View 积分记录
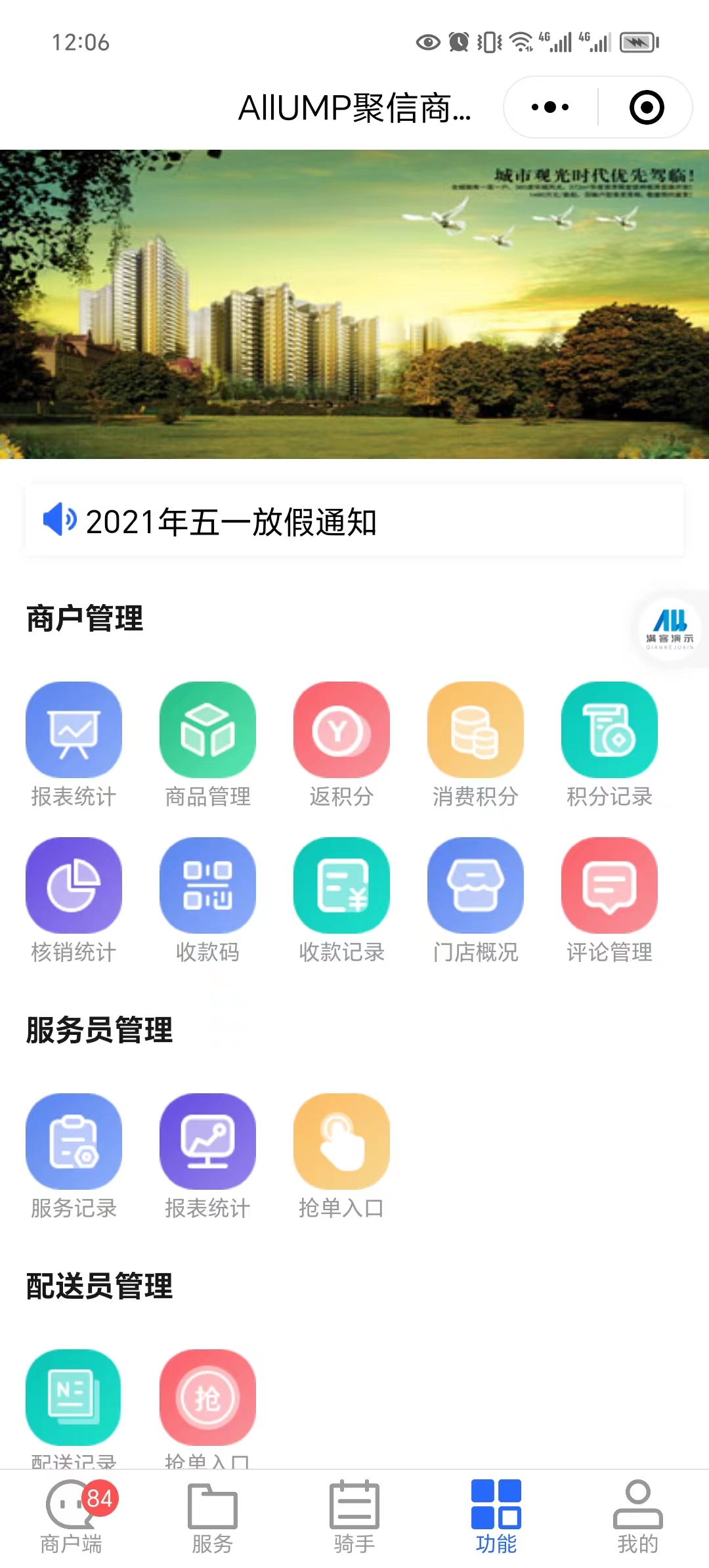 click(609, 730)
